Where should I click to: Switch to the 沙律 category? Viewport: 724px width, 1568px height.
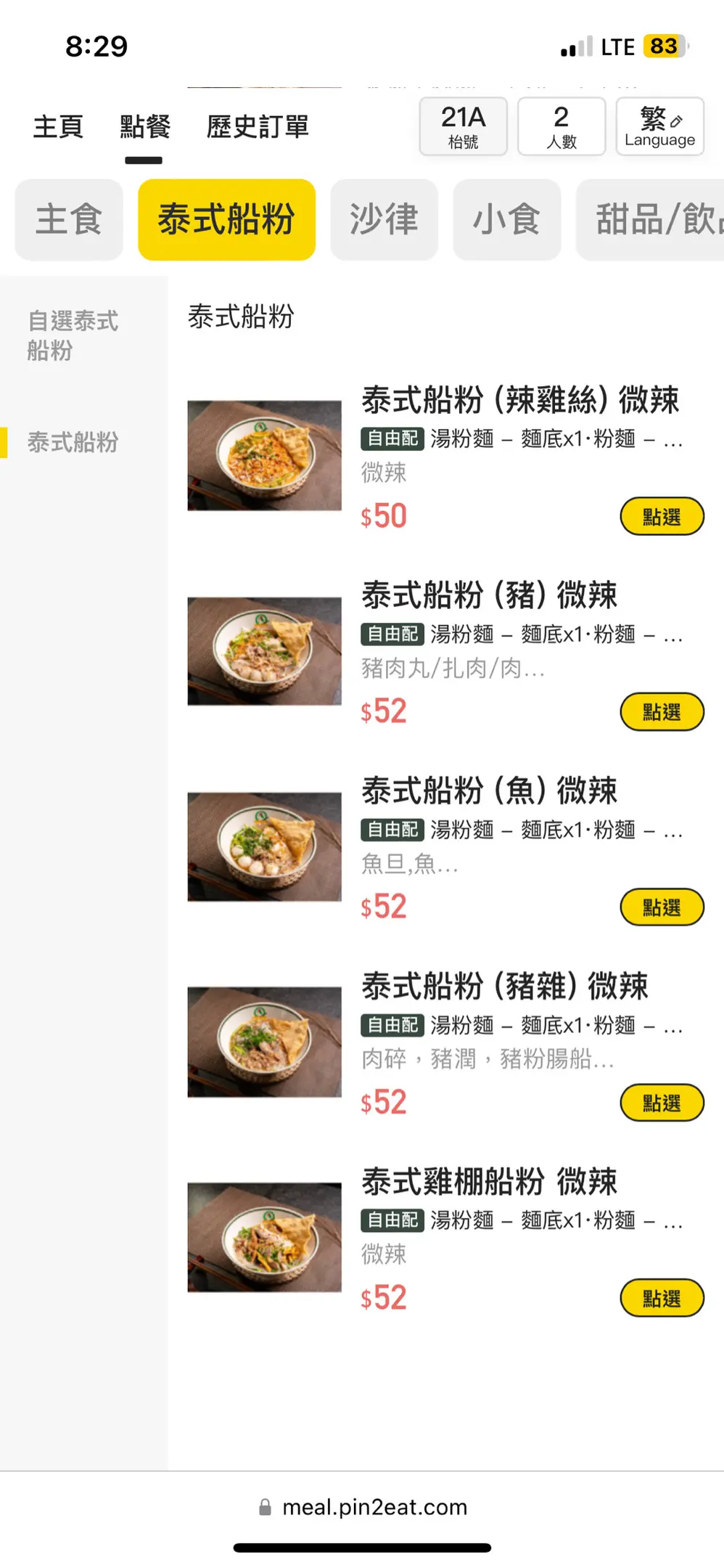(384, 219)
